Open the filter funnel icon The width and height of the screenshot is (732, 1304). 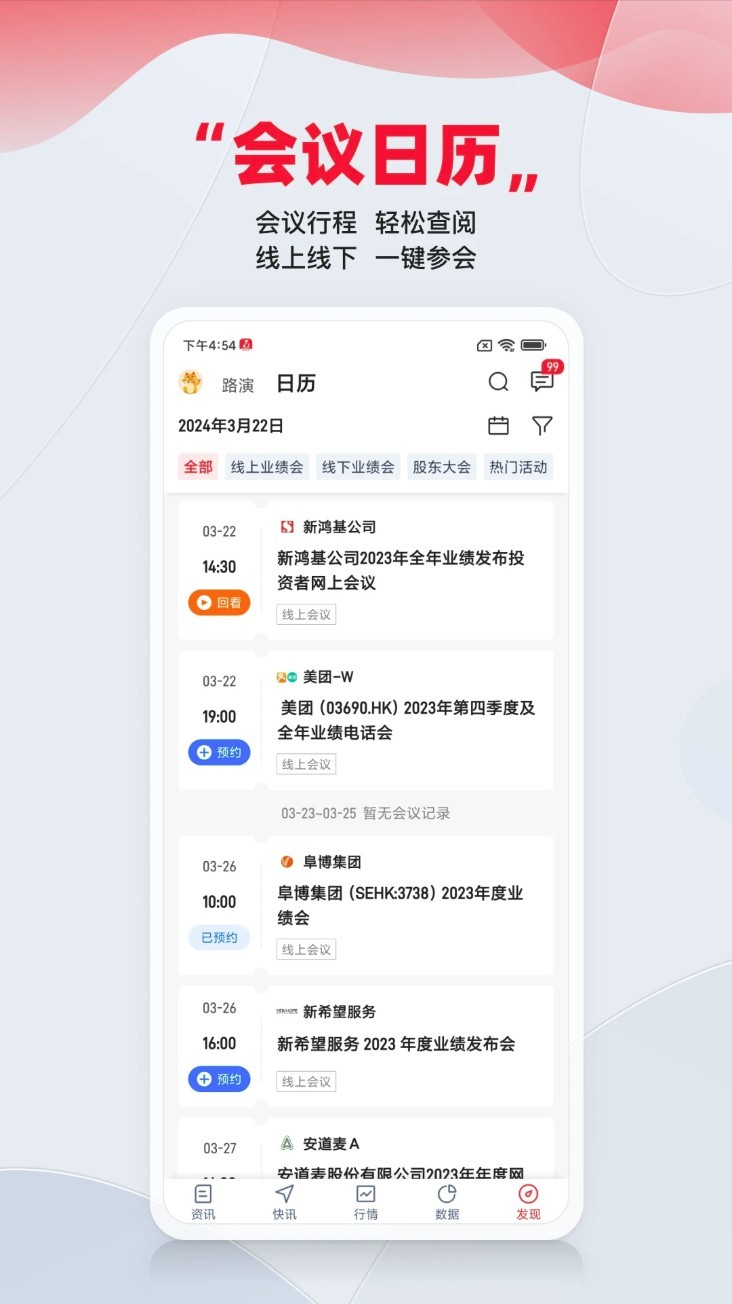[x=542, y=425]
